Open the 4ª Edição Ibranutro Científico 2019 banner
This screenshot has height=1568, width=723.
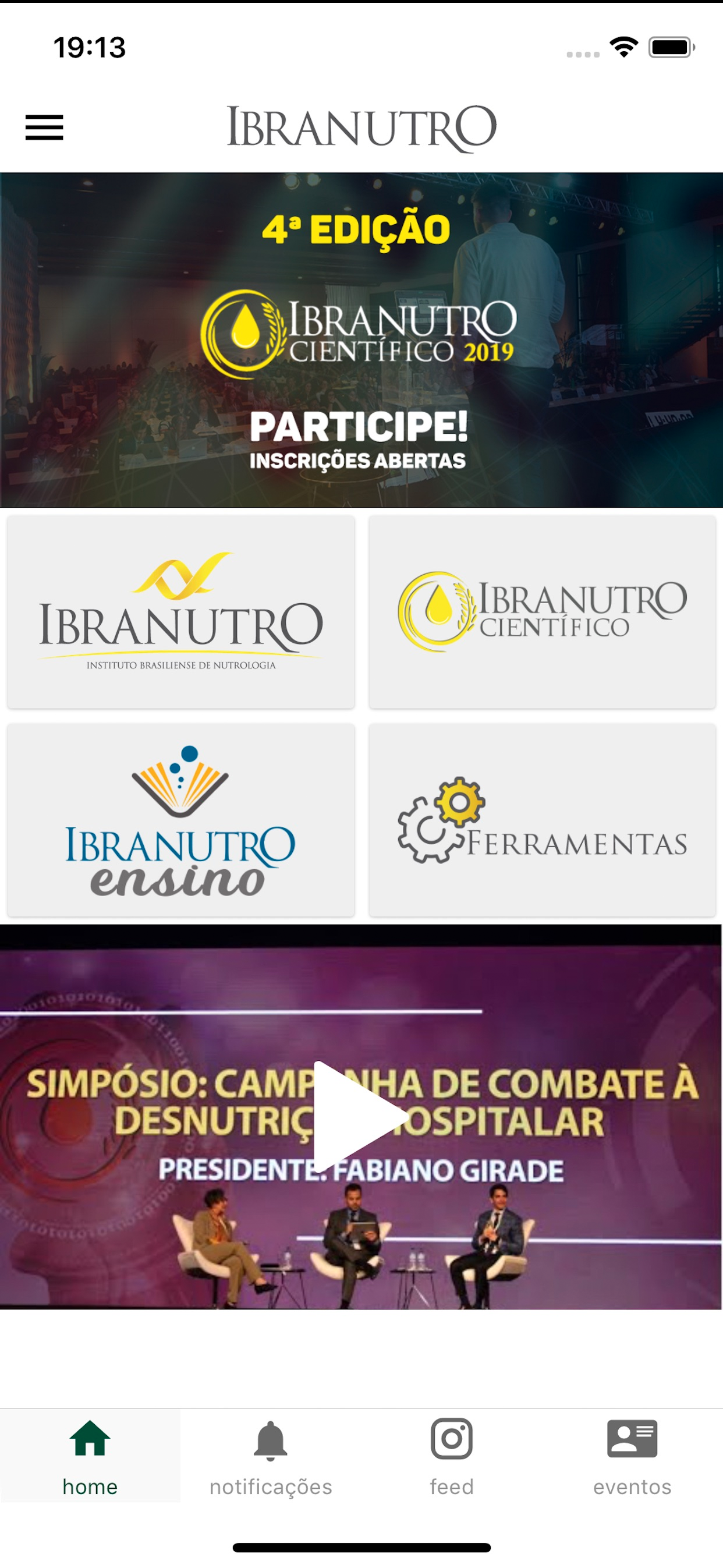point(361,339)
